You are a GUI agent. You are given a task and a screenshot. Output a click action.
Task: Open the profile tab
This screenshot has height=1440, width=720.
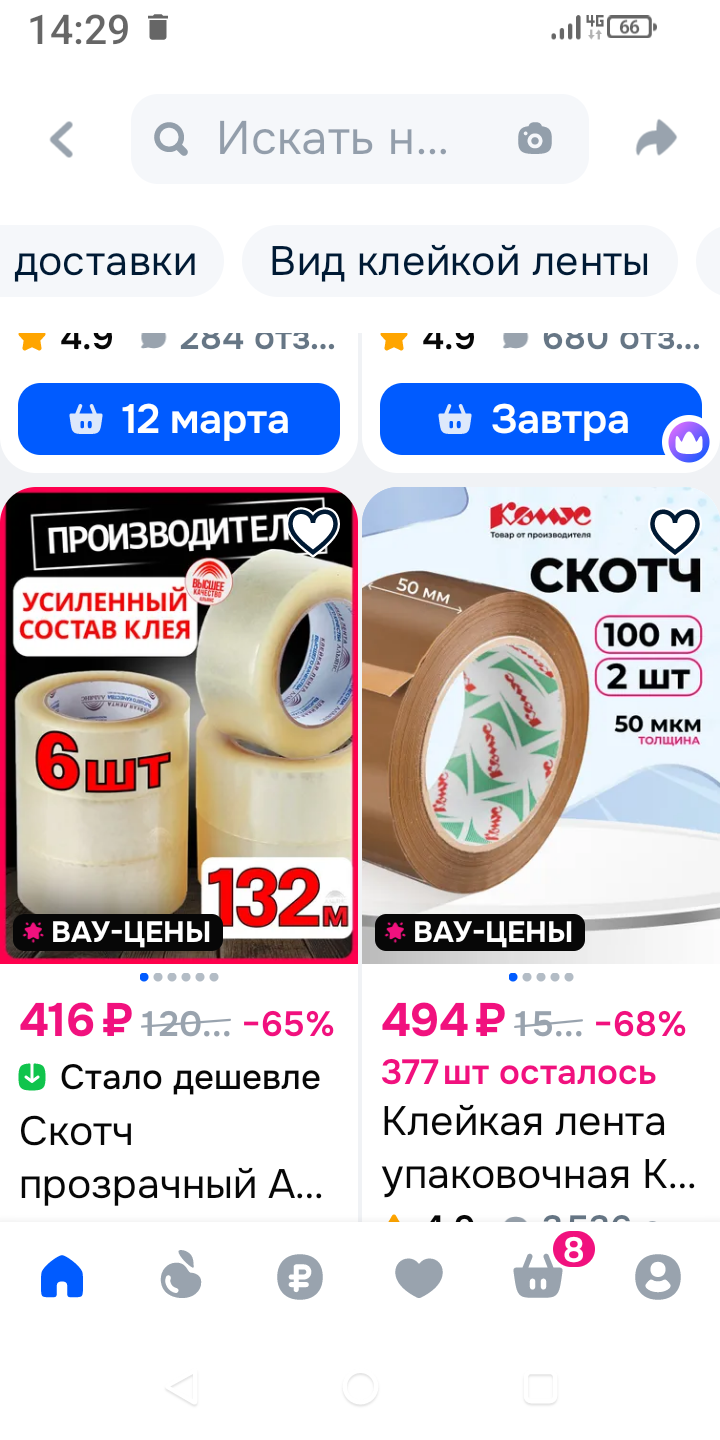click(x=658, y=1277)
